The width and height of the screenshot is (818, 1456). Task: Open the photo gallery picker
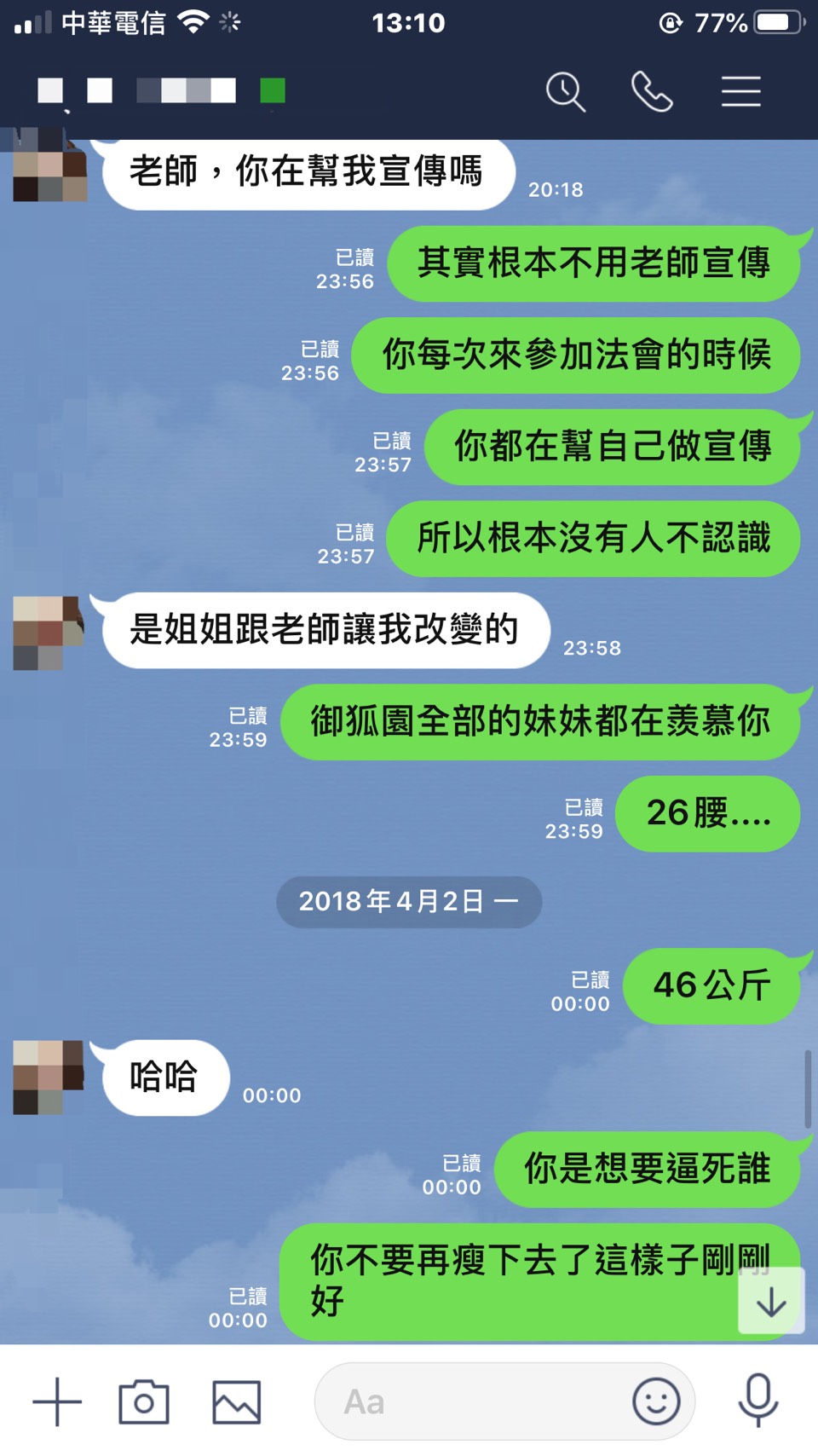pos(236,1401)
